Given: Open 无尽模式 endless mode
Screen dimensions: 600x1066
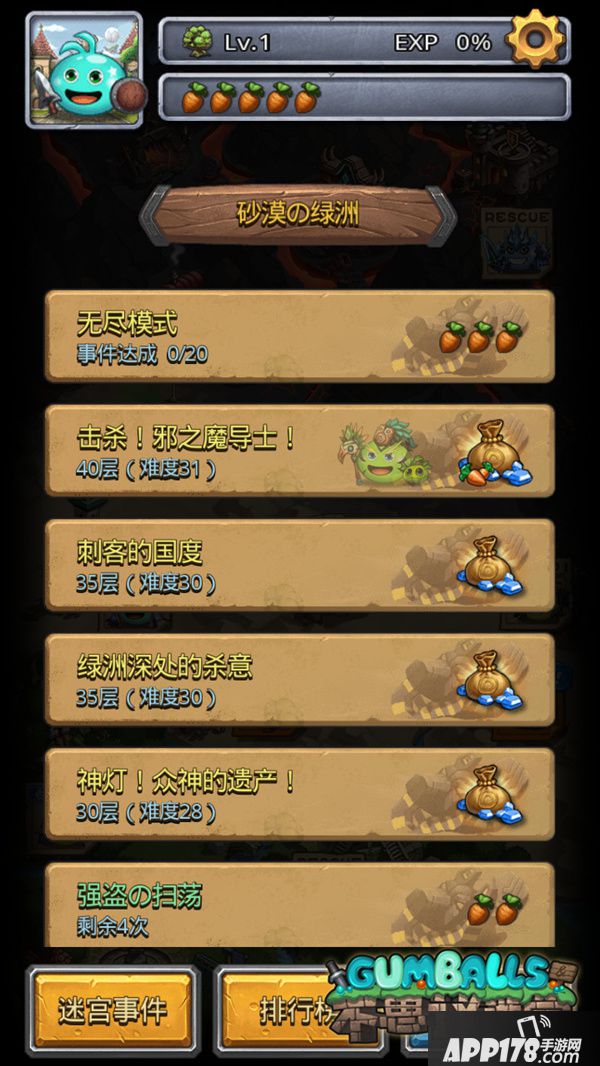Looking at the screenshot, I should coord(299,336).
